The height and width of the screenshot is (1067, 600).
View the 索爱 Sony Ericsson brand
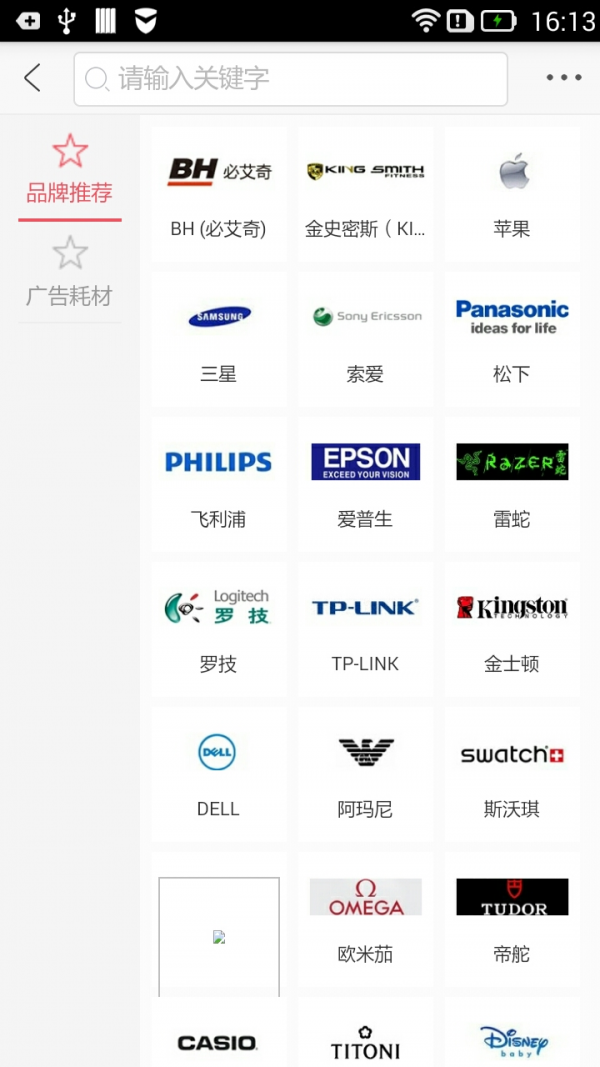[365, 340]
